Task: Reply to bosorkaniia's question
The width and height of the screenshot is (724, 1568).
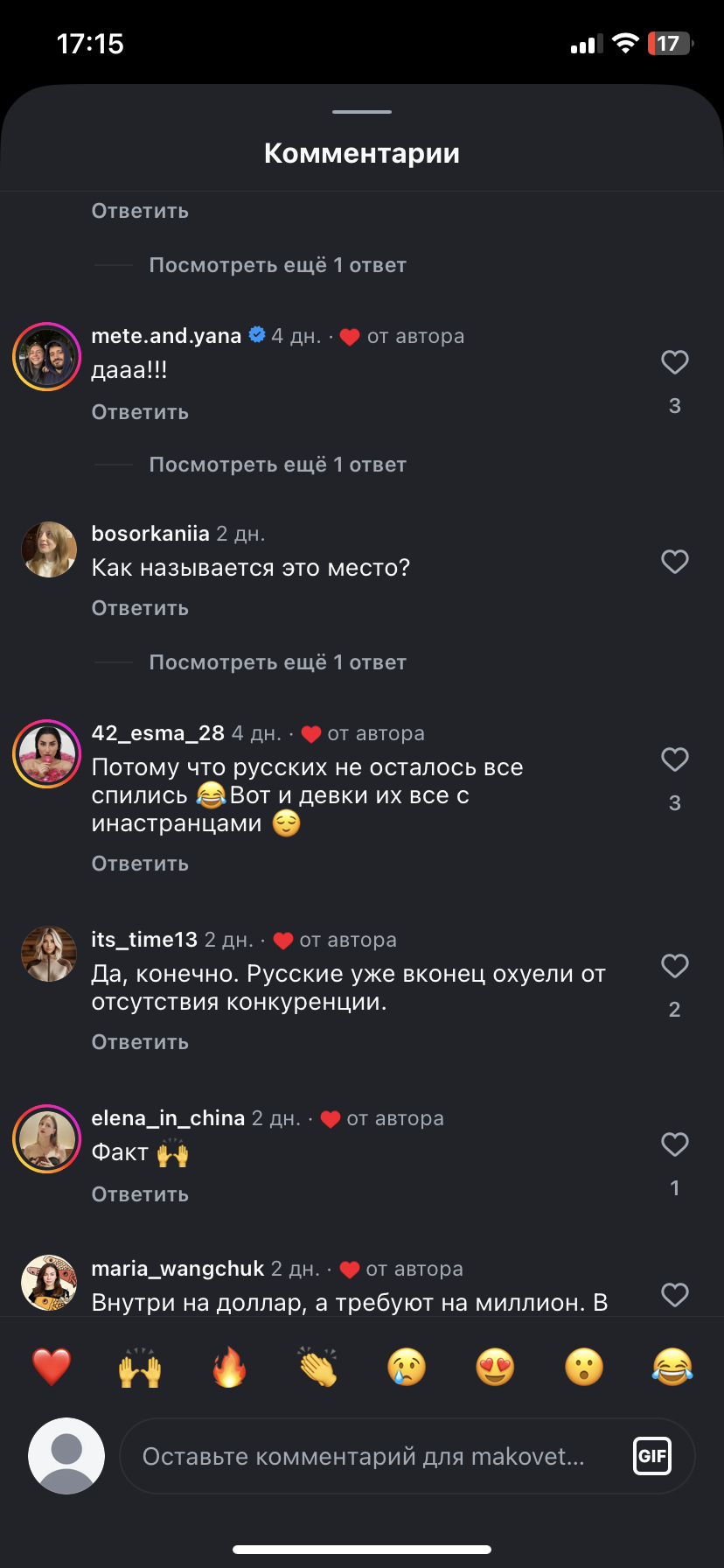Action: [140, 608]
